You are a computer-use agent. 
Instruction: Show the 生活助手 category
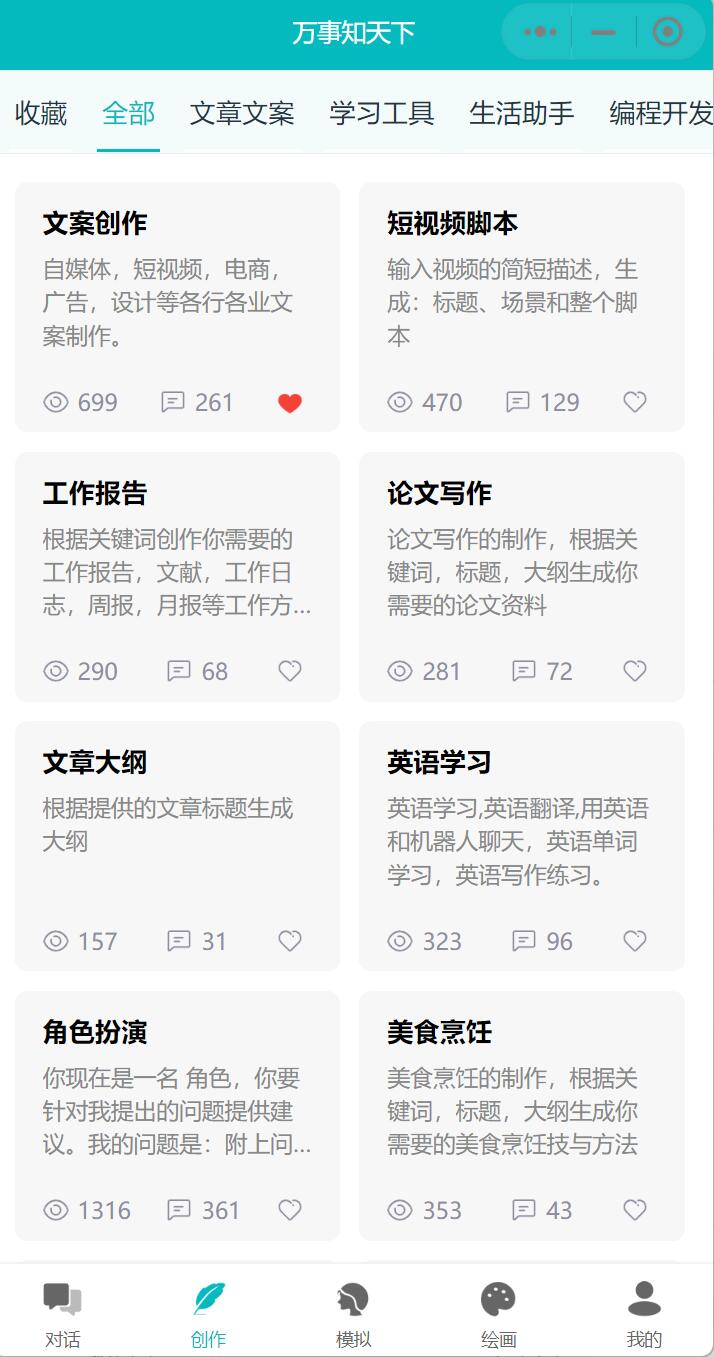[x=522, y=113]
